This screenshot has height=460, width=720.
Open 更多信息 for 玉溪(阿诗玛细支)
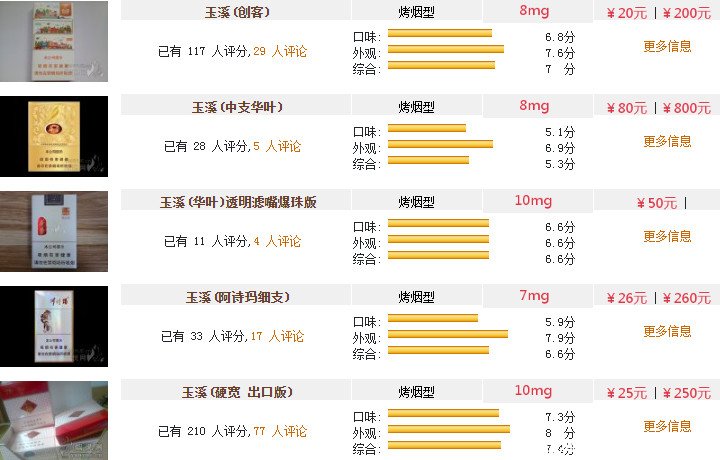[x=667, y=331]
